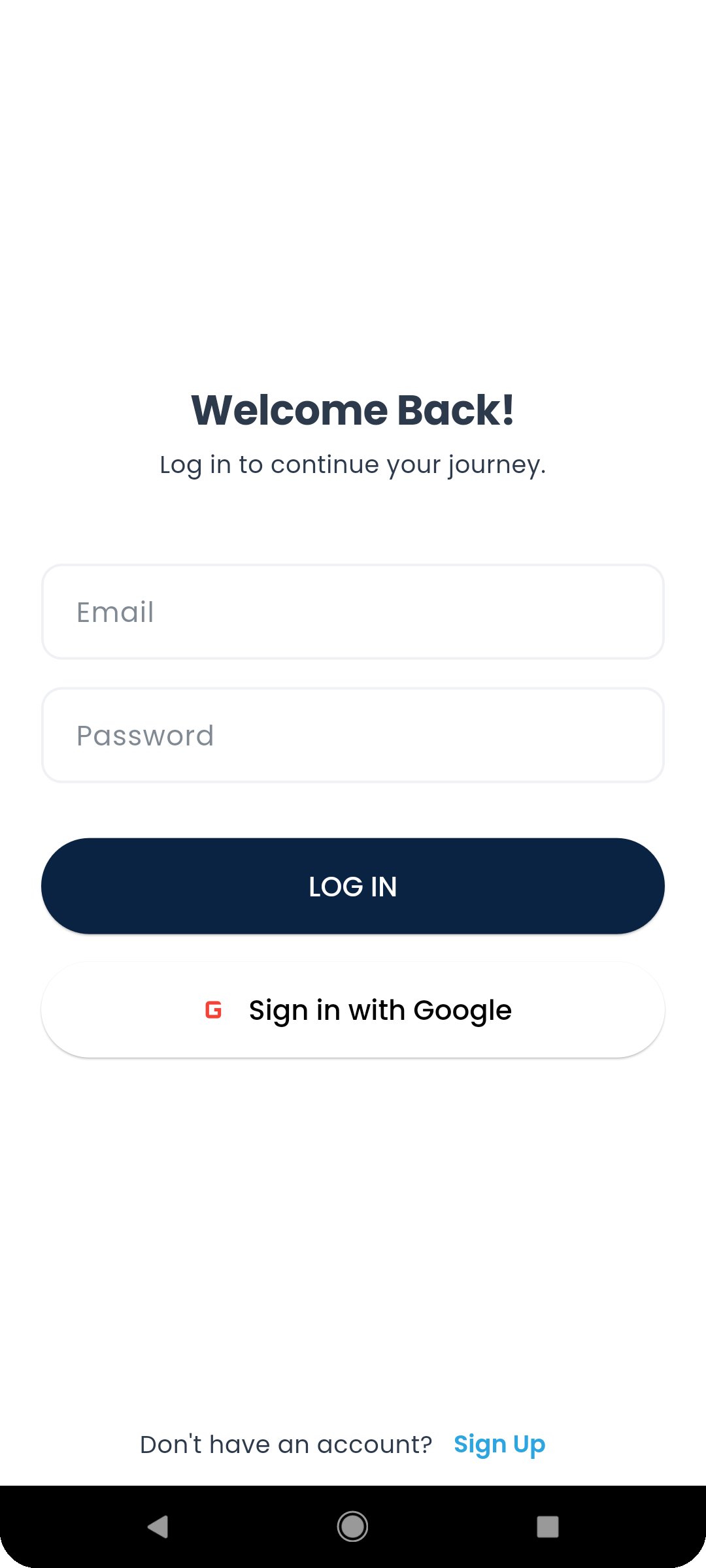Viewport: 706px width, 1568px height.
Task: Return to the home screen
Action: point(352,1527)
